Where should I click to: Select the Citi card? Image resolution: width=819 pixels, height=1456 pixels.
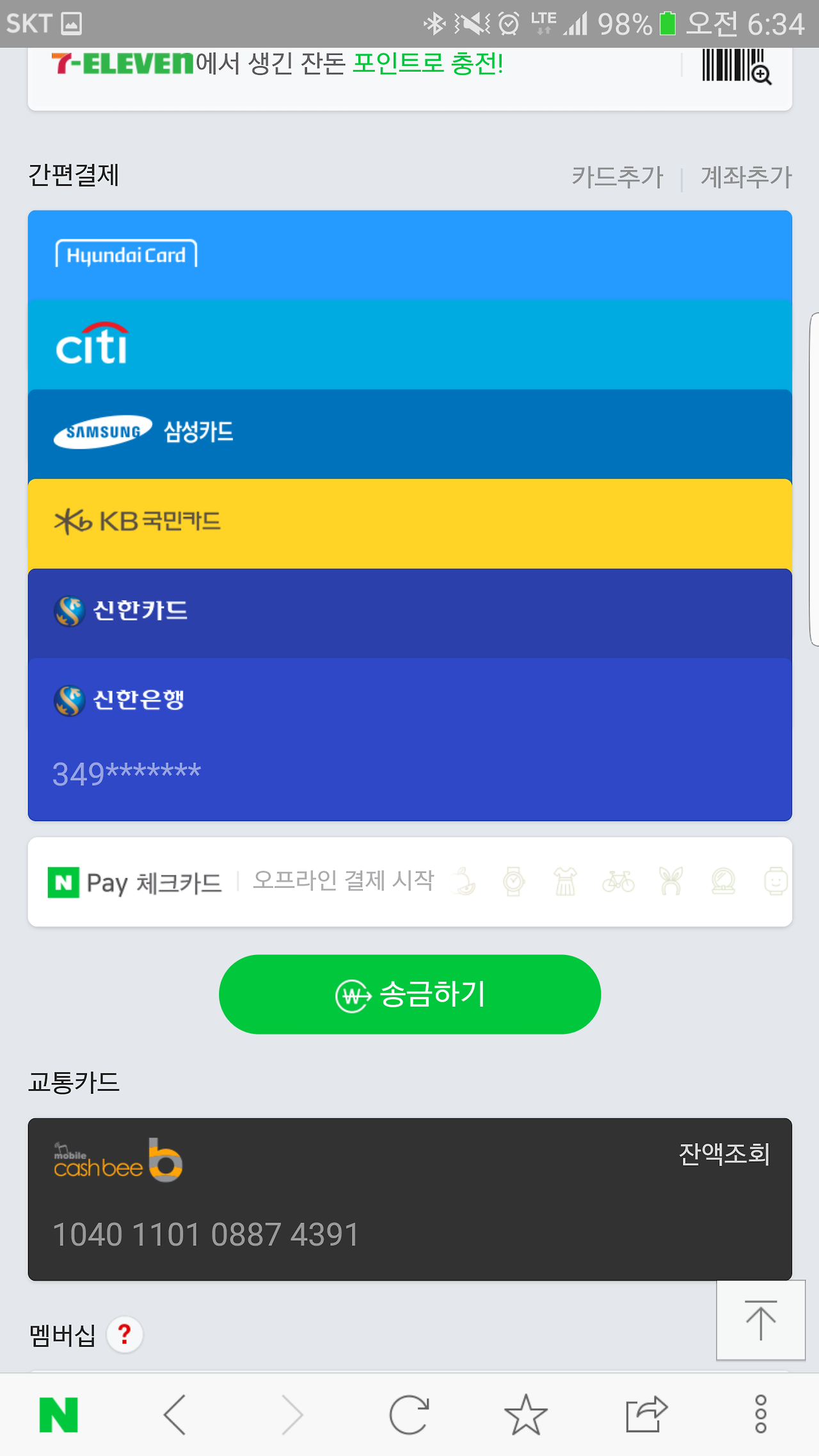coord(409,345)
